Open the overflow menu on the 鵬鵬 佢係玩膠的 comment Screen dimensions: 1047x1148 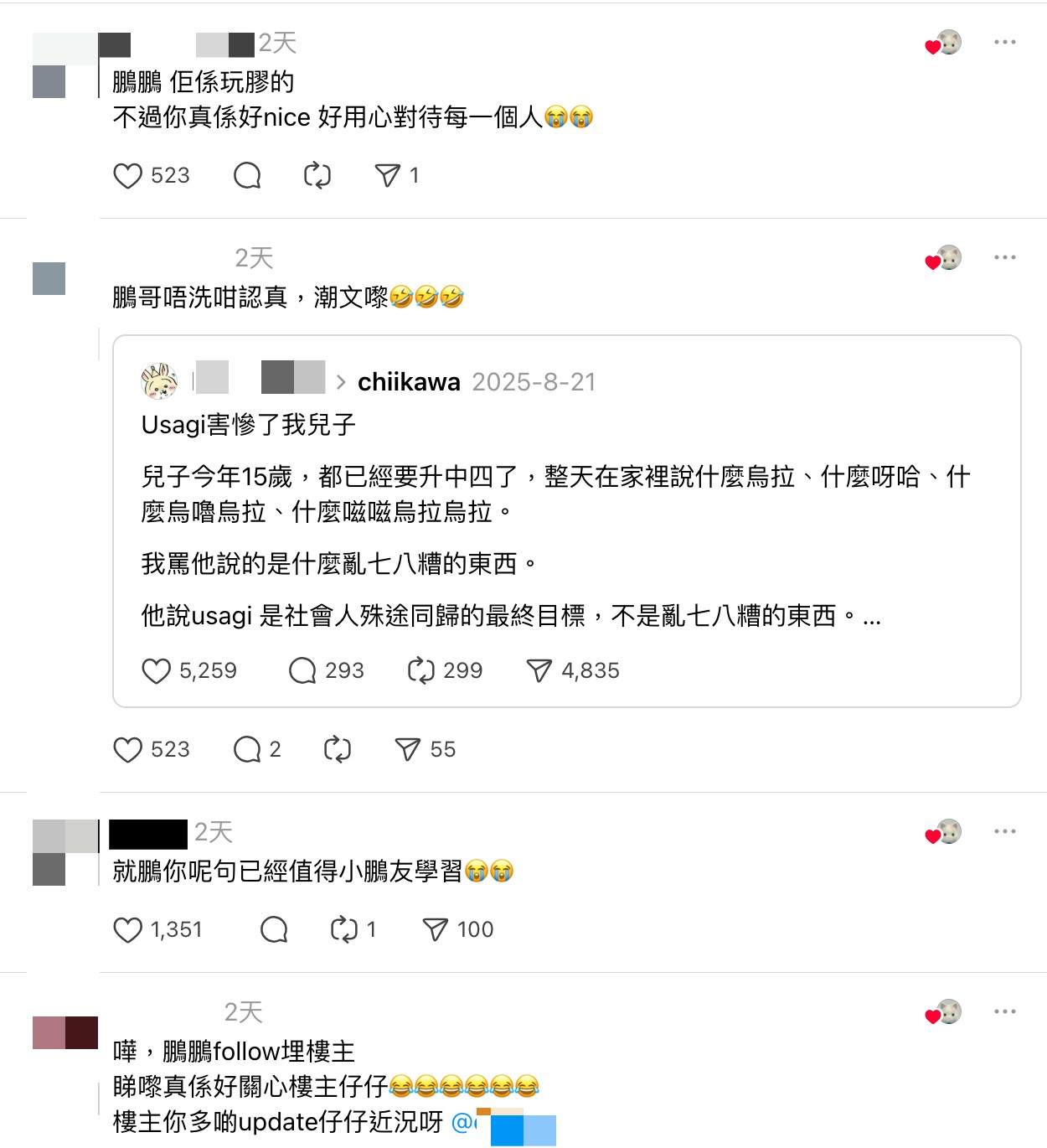tap(1004, 42)
